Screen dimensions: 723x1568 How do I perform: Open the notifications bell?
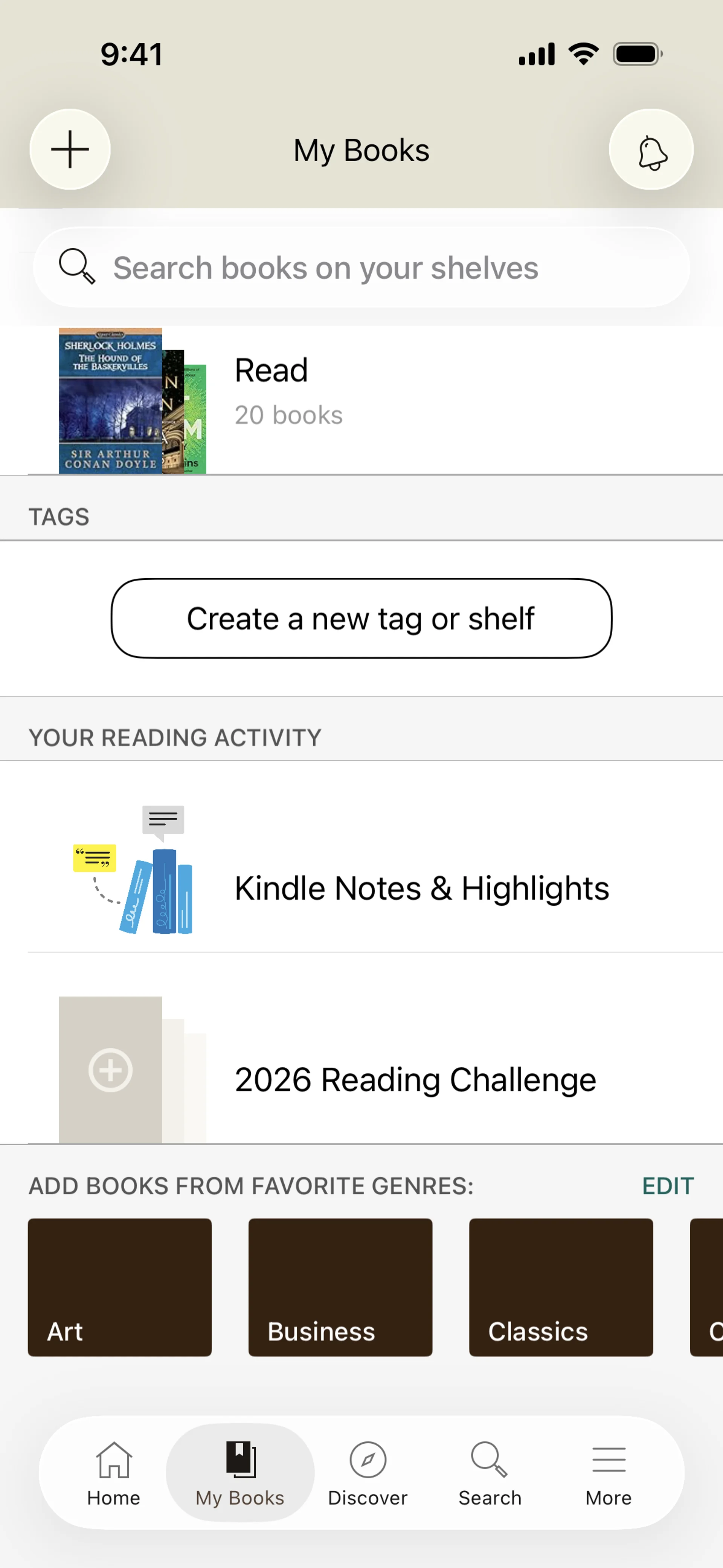[651, 149]
